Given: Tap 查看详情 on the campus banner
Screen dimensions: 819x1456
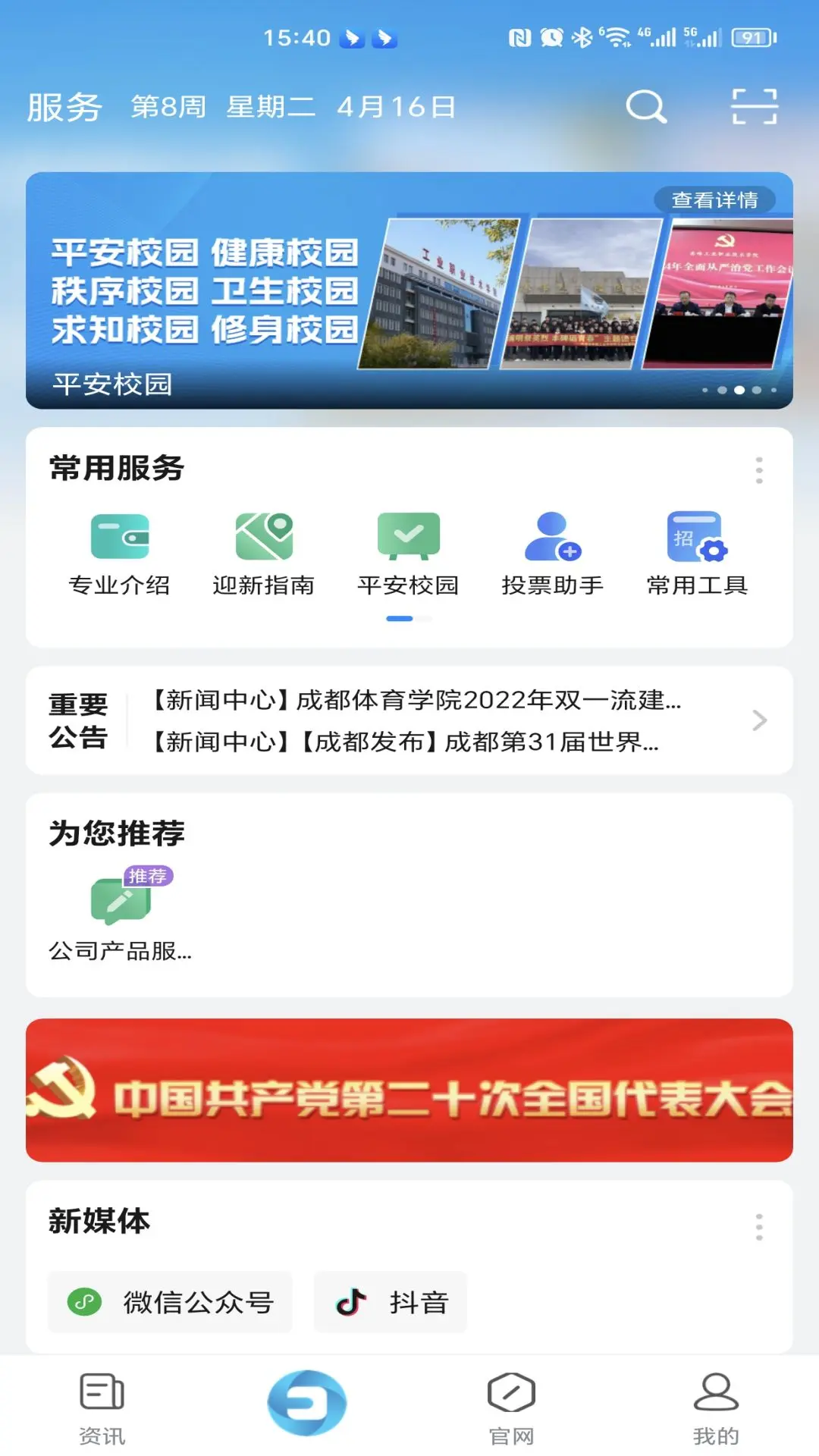Looking at the screenshot, I should click(714, 200).
